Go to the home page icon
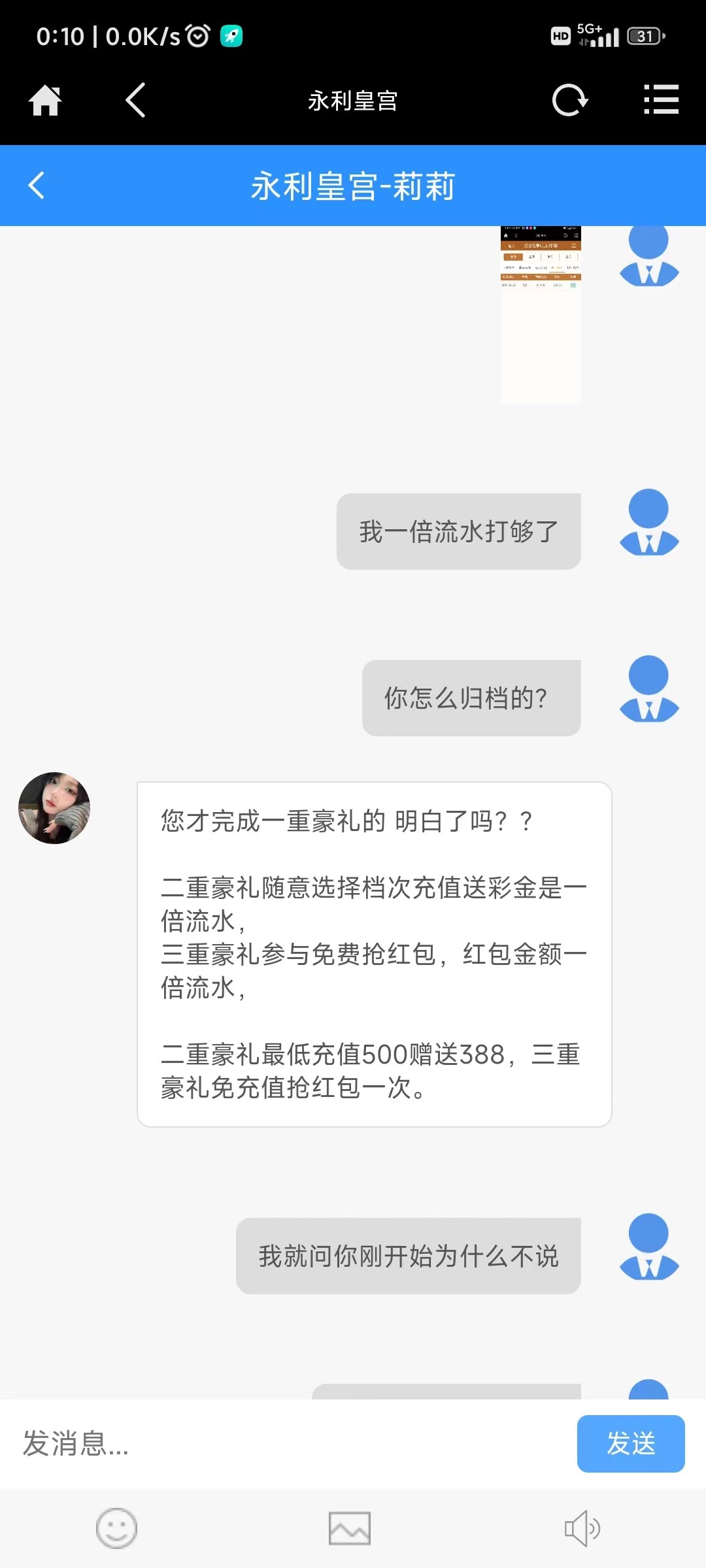 (45, 101)
